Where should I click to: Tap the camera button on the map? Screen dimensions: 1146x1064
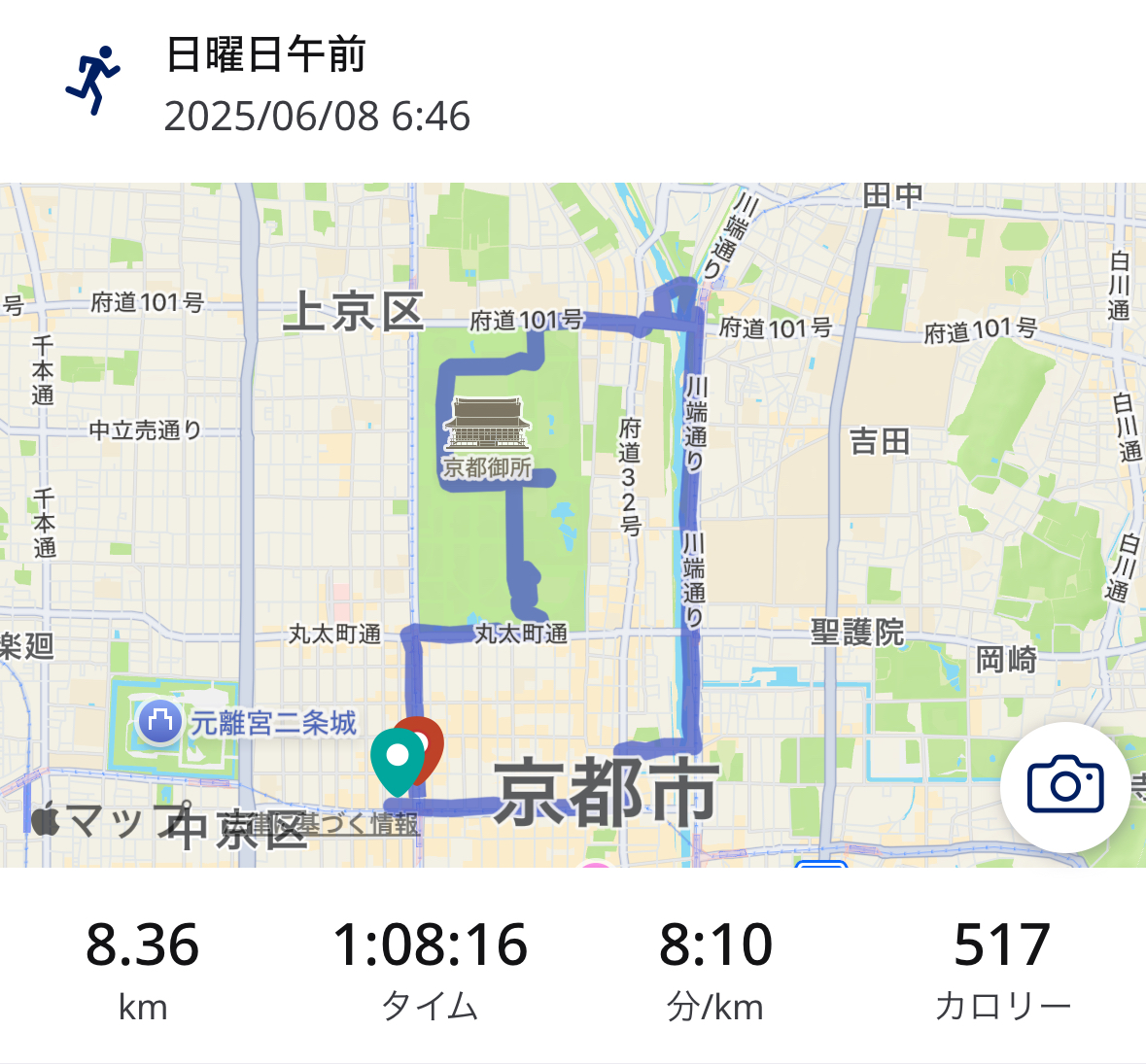1064,786
